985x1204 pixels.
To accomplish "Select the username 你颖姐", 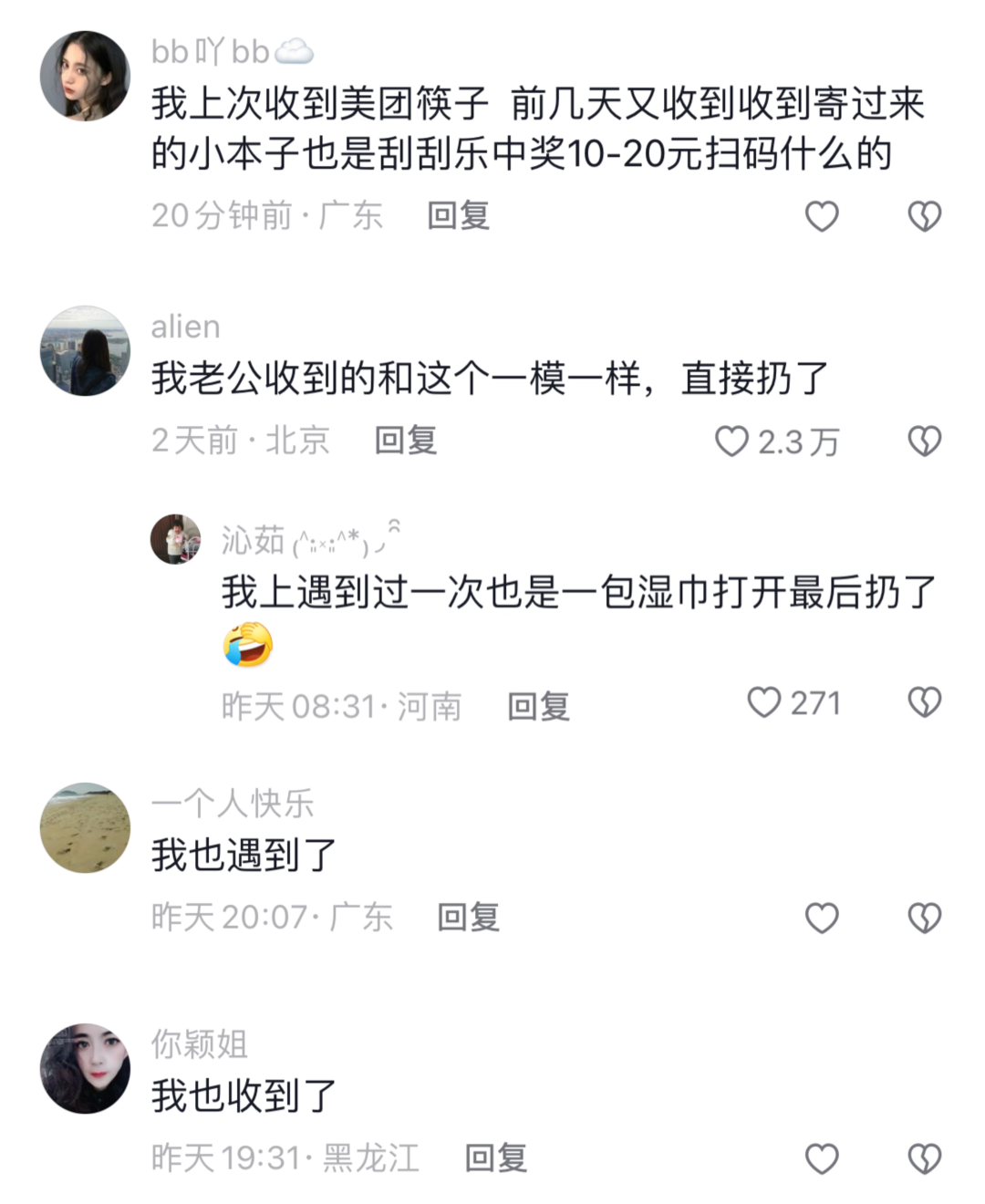I will (198, 1046).
